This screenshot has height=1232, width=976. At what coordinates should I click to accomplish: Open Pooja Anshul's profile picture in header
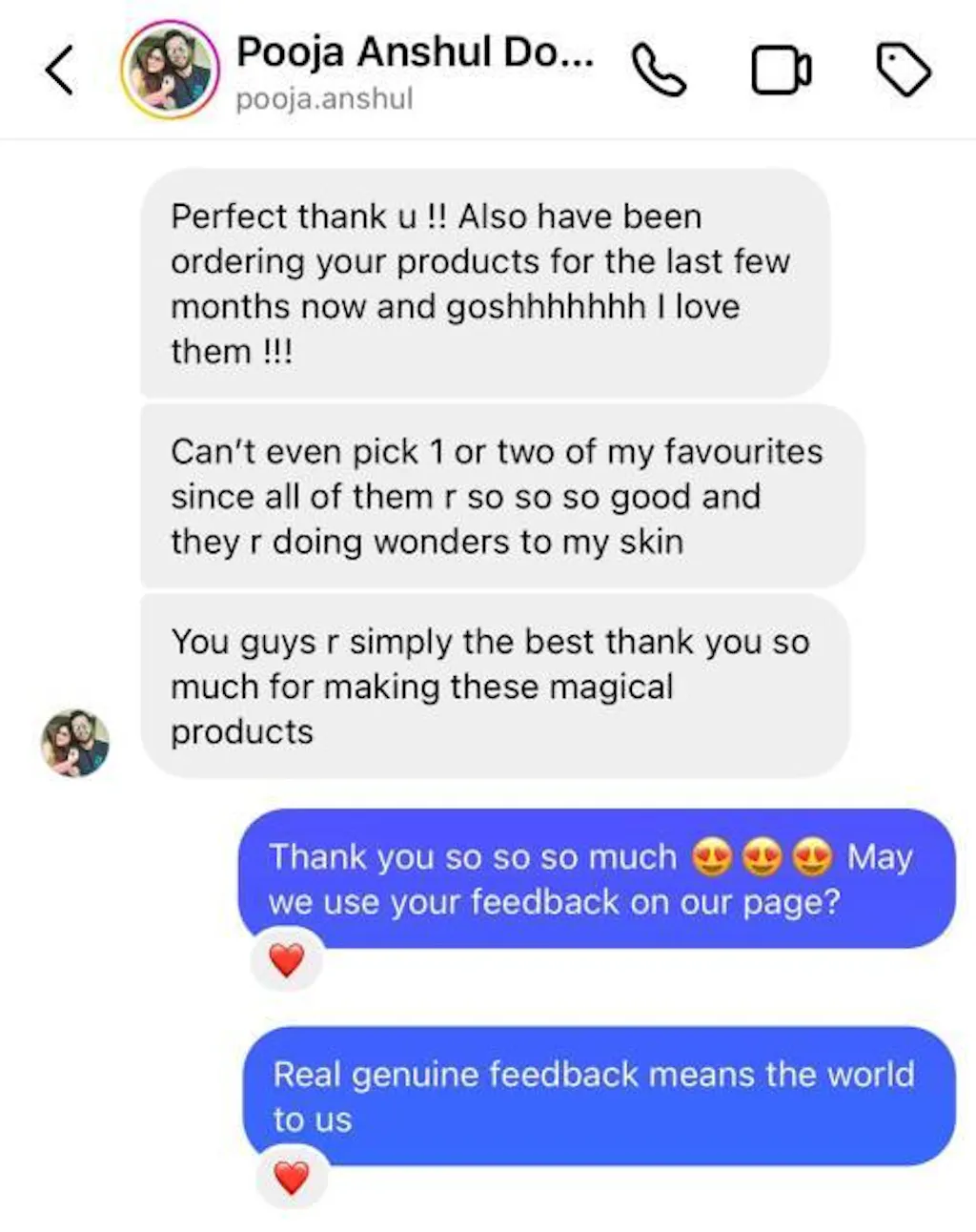coord(170,70)
